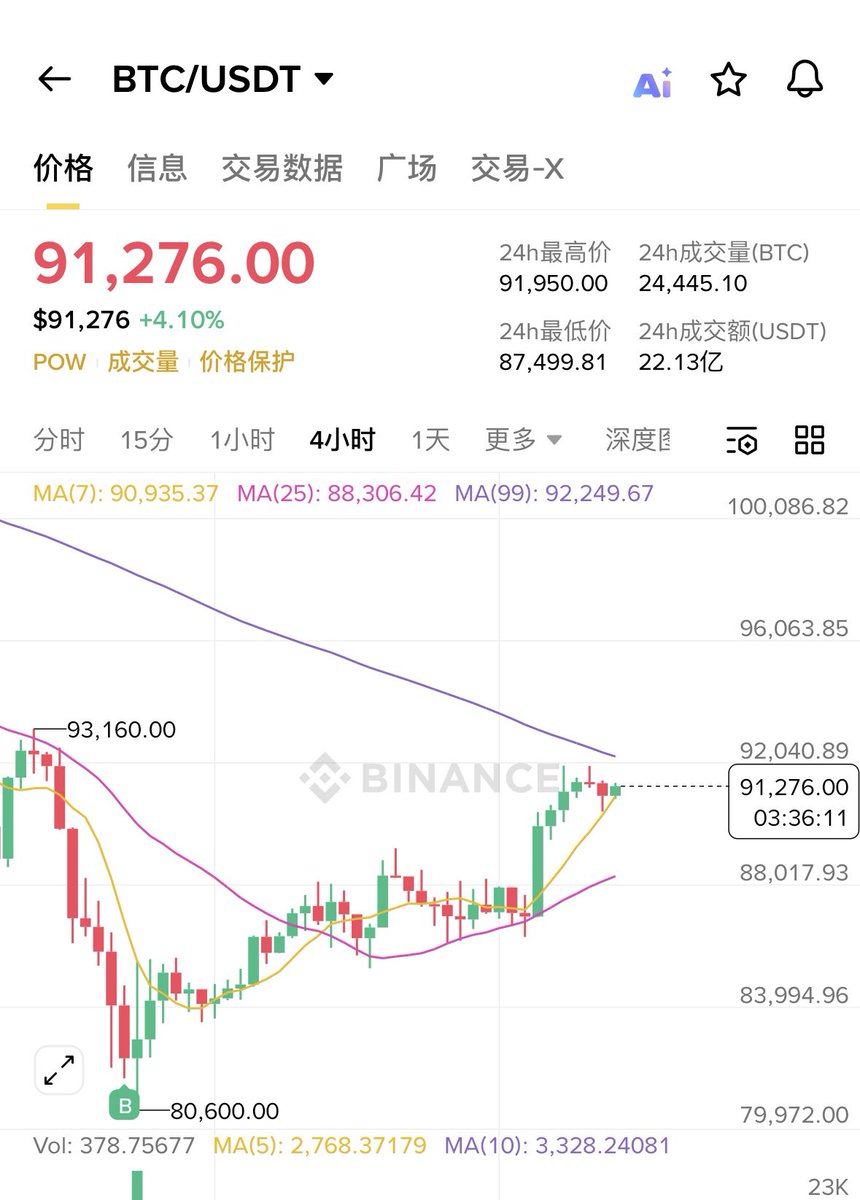Switch to the 信息 tab
The height and width of the screenshot is (1200, 860).
(x=157, y=168)
